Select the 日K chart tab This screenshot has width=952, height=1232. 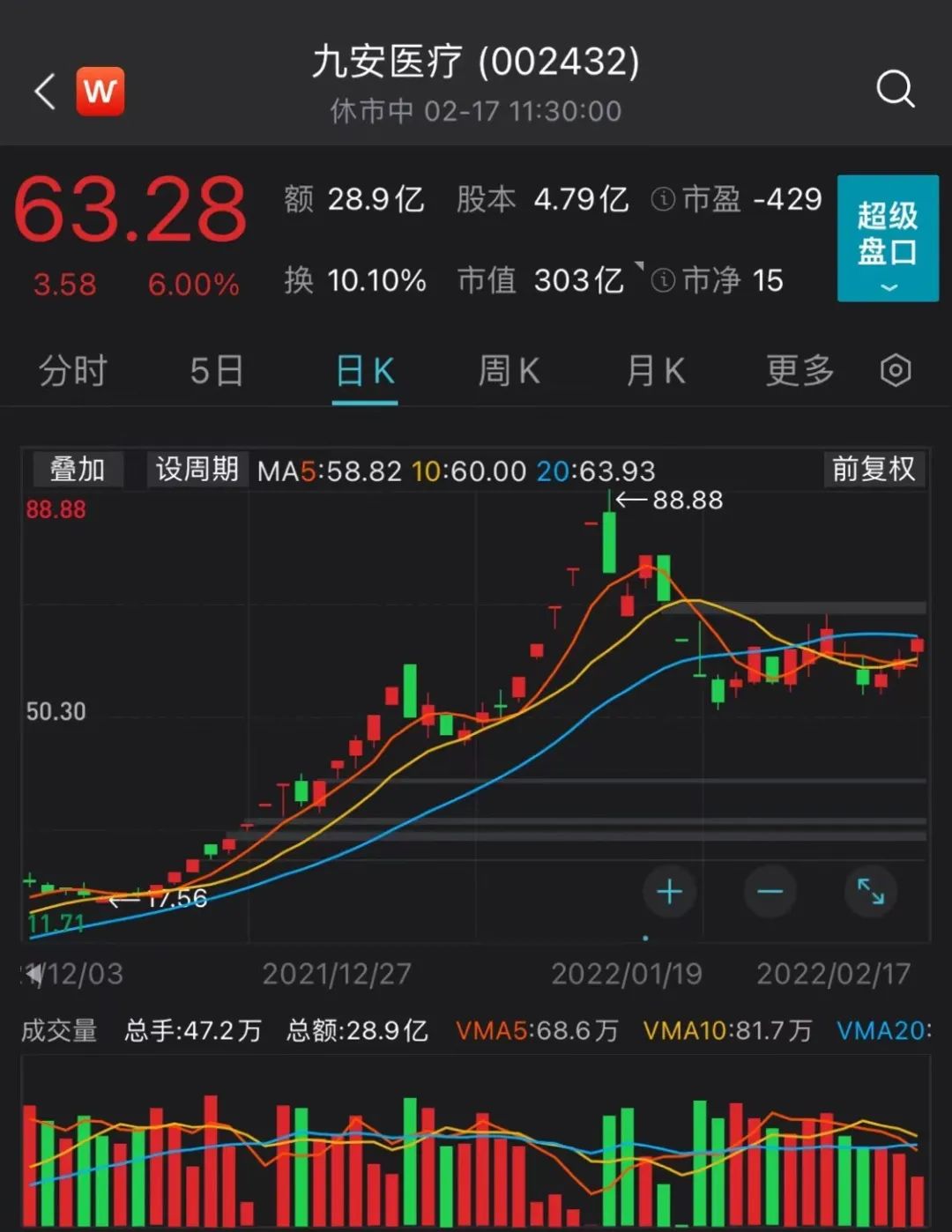[x=365, y=371]
